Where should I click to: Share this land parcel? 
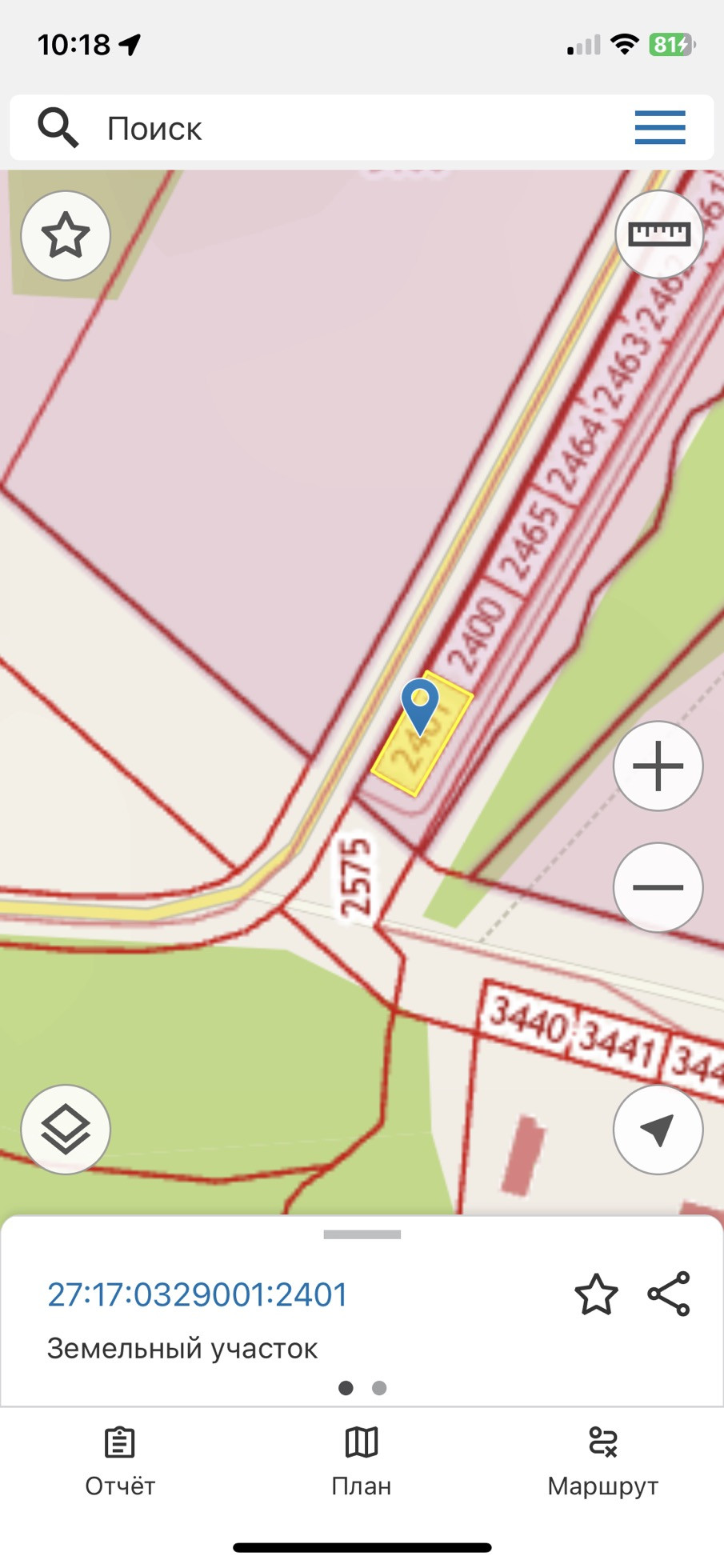(669, 1294)
